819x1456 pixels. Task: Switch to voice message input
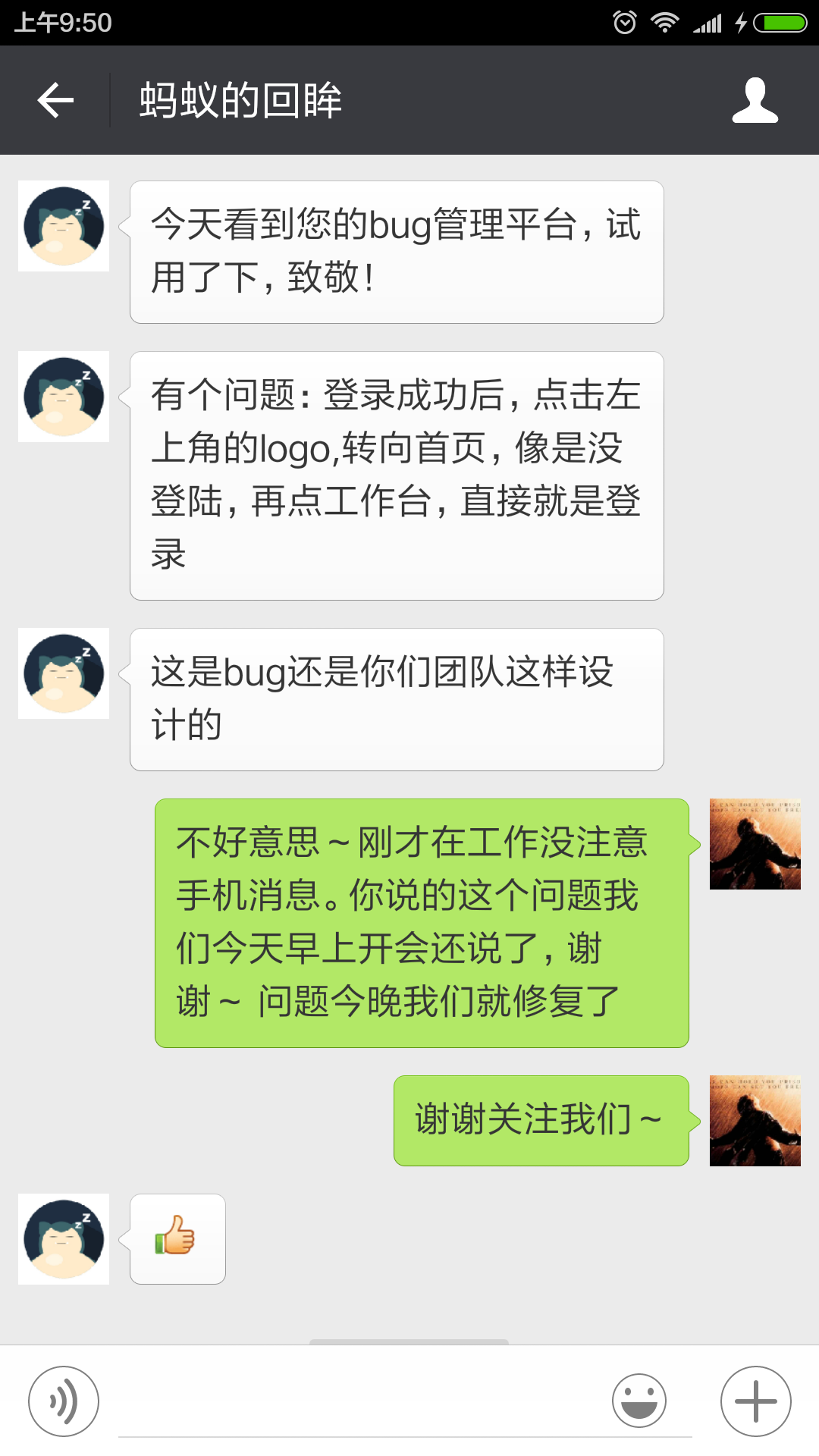coord(64,1401)
